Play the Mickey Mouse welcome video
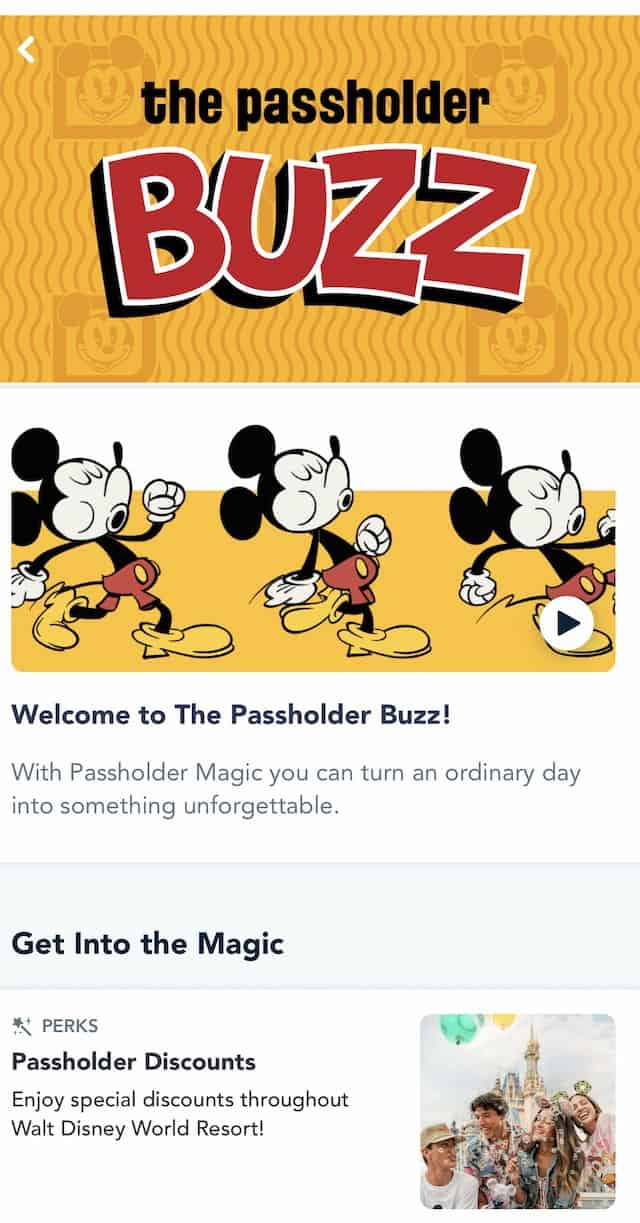This screenshot has width=640, height=1223. click(567, 624)
